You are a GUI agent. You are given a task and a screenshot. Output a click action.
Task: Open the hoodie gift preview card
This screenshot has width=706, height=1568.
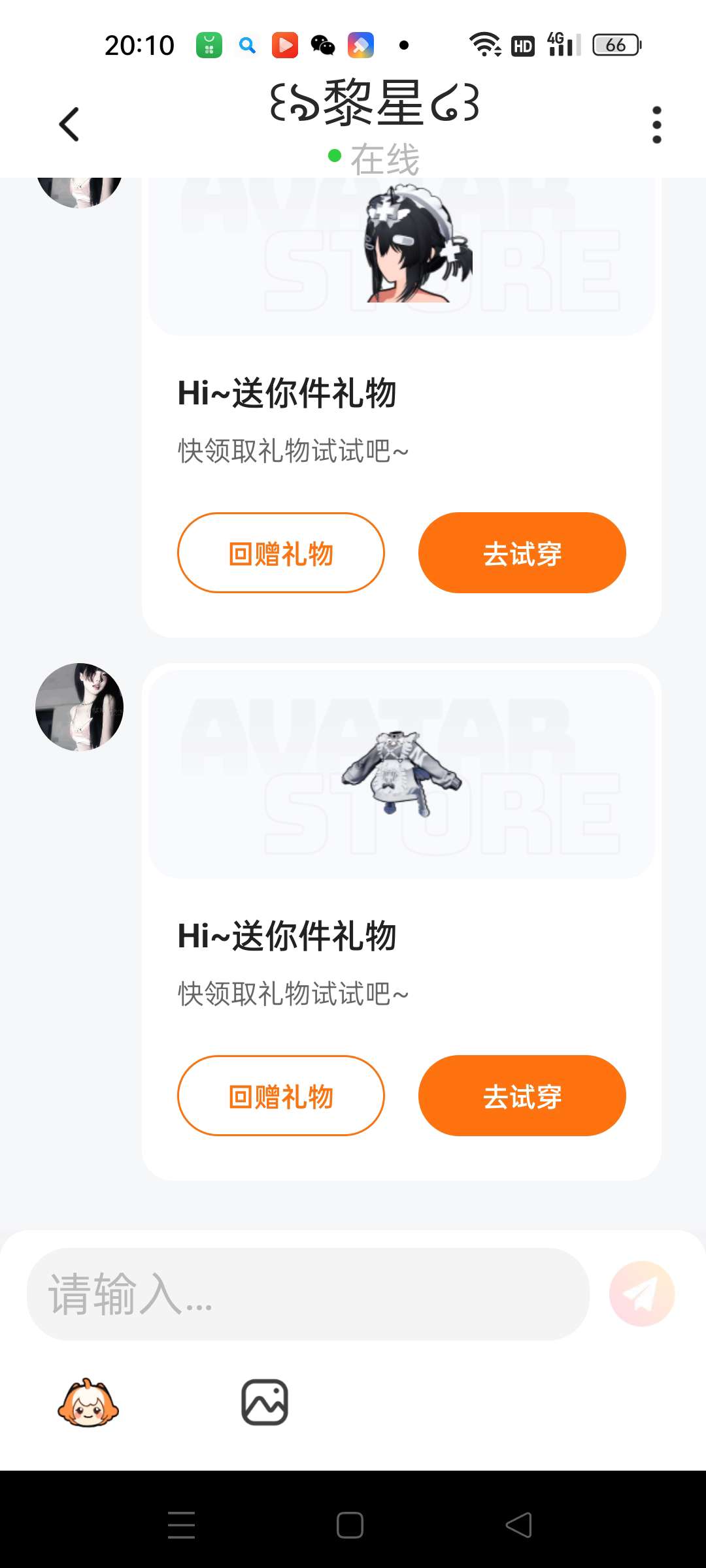401,774
